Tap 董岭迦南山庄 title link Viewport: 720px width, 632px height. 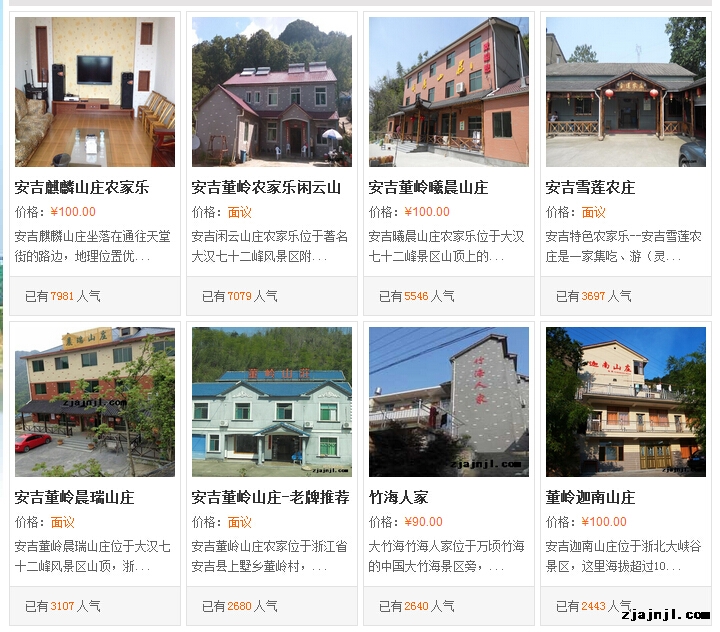point(590,497)
